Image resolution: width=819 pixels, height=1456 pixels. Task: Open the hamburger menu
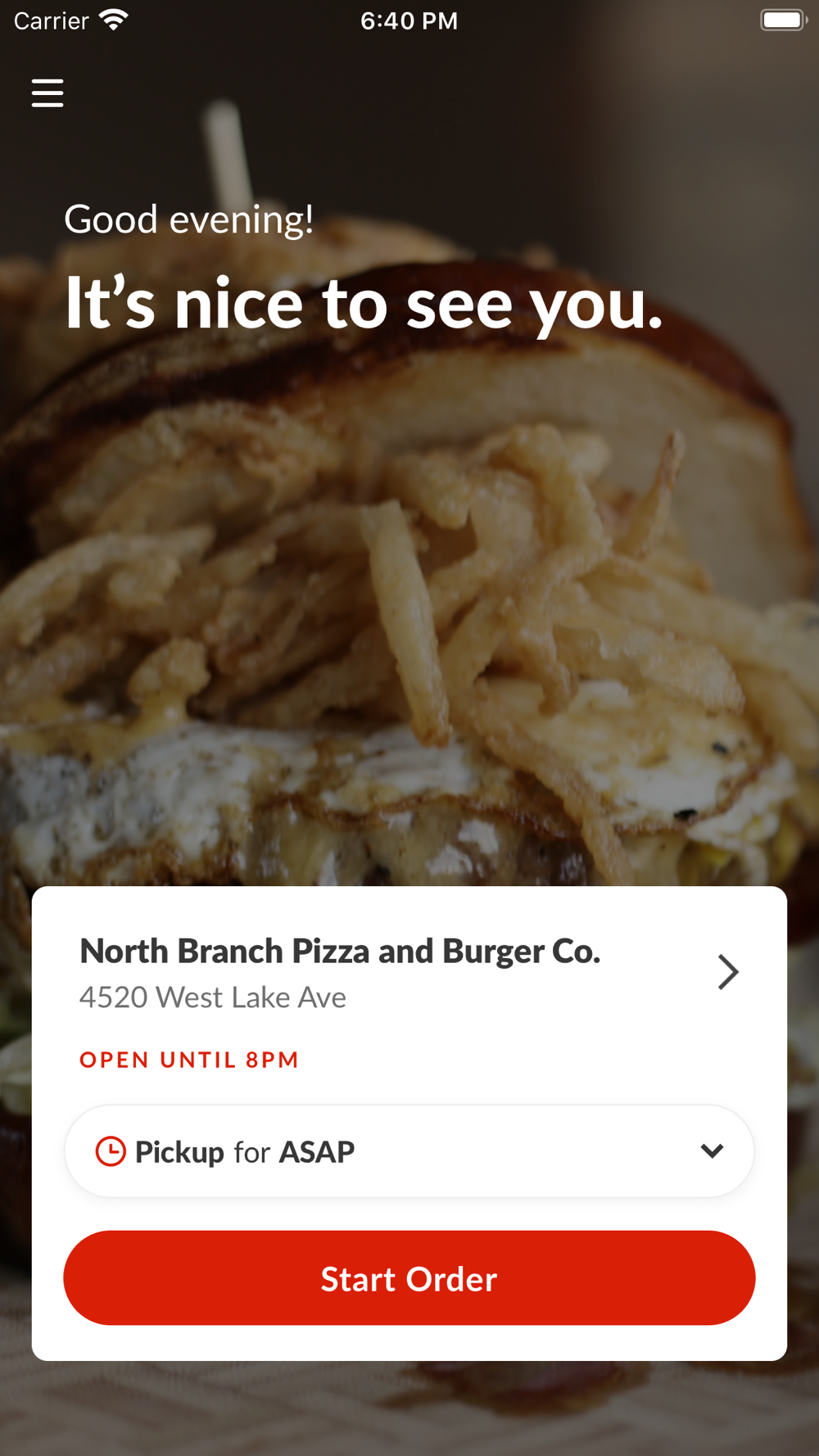pyautogui.click(x=48, y=93)
